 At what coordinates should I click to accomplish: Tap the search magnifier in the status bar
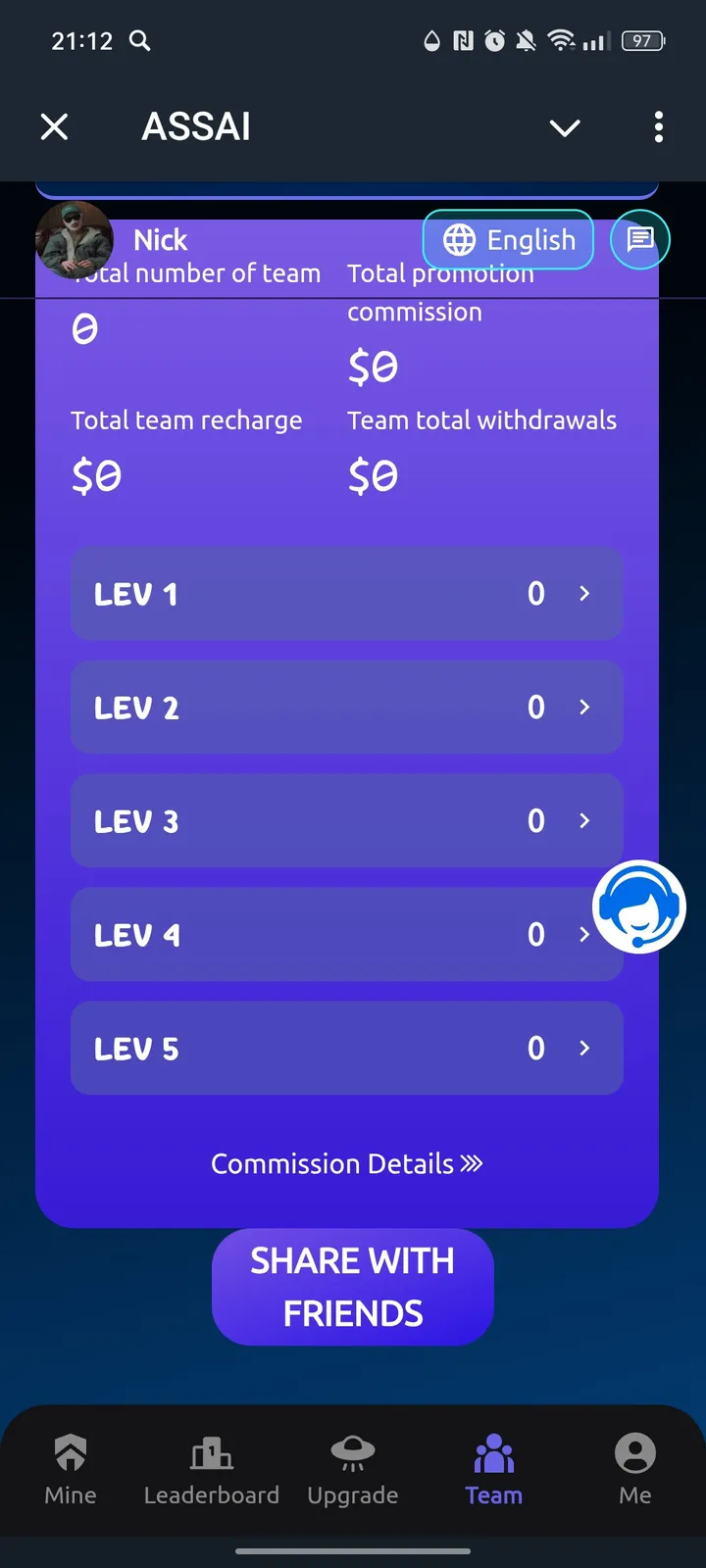[138, 41]
